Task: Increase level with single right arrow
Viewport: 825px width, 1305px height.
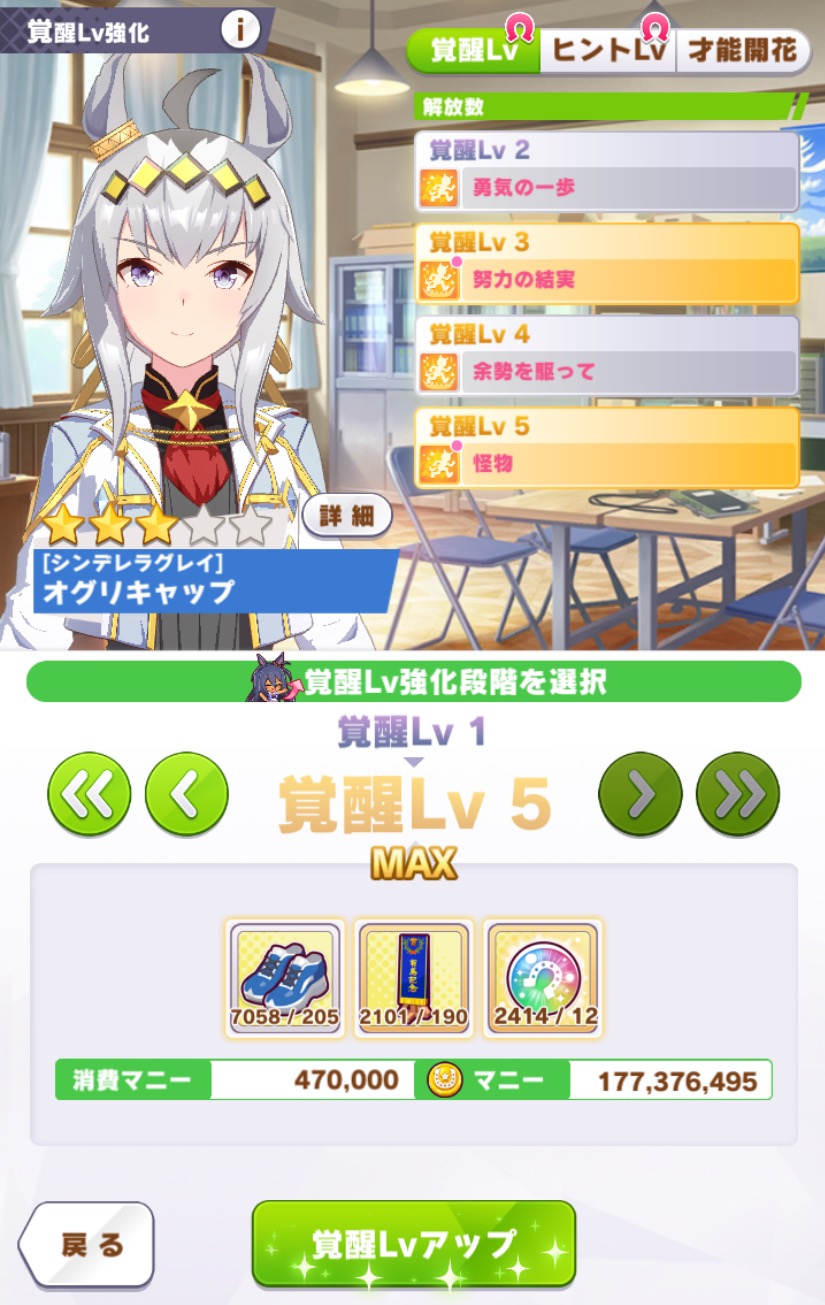Action: (x=640, y=794)
